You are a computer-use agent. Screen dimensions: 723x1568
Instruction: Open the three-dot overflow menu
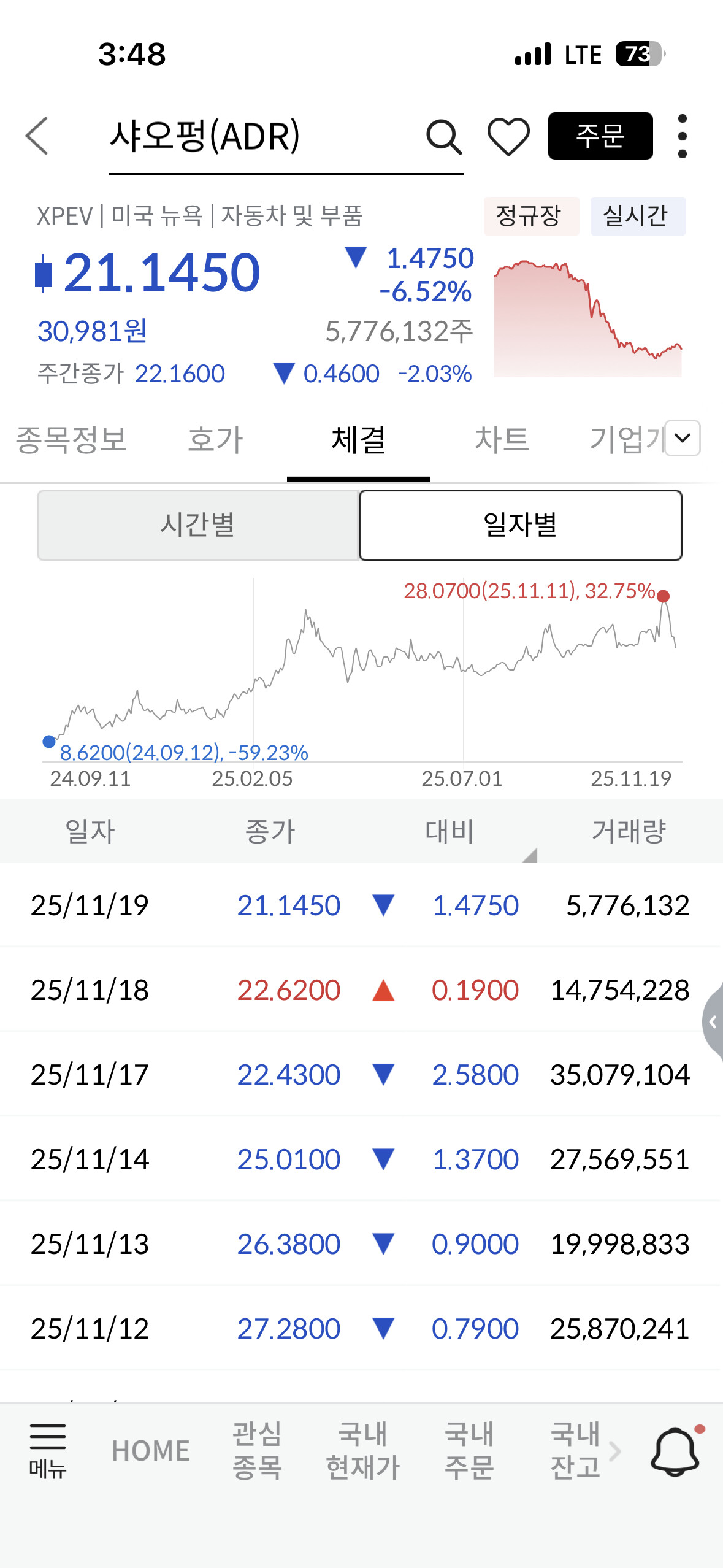click(683, 136)
